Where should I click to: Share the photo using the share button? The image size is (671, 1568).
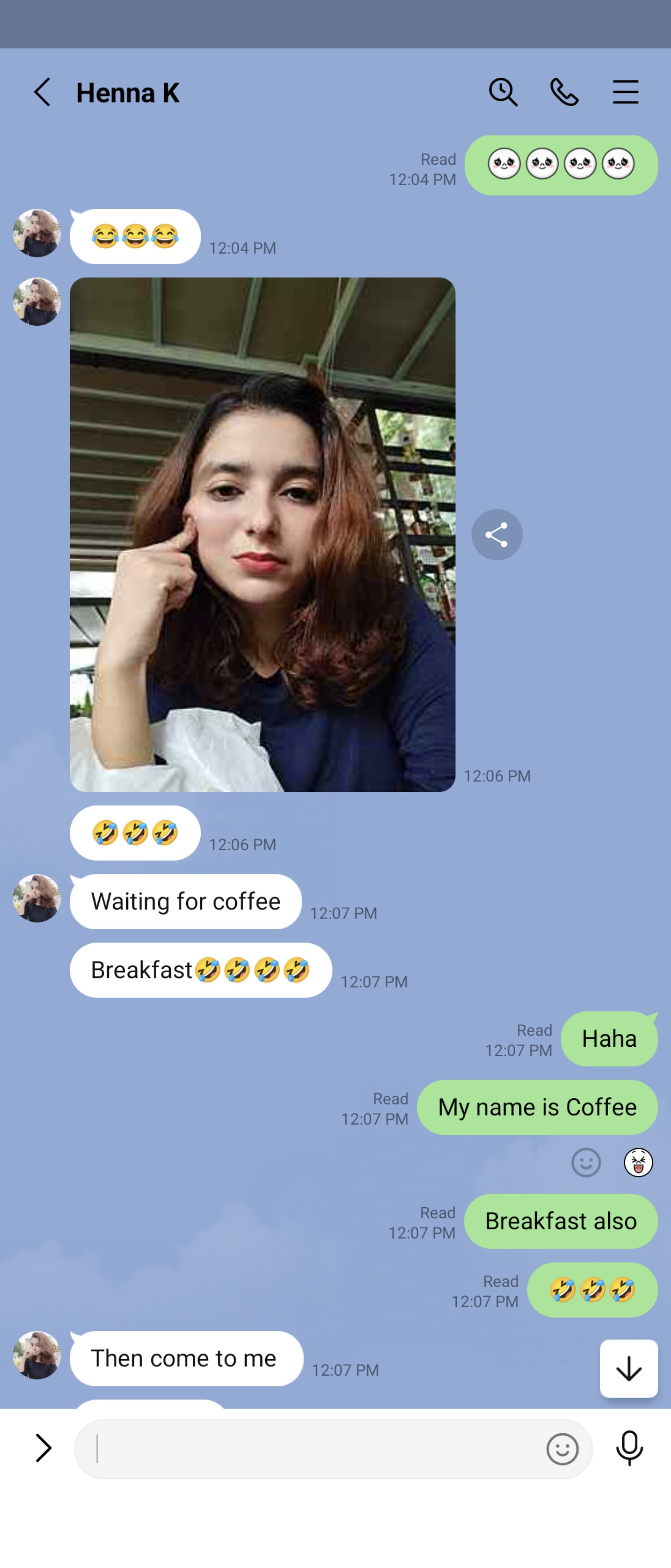tap(496, 535)
